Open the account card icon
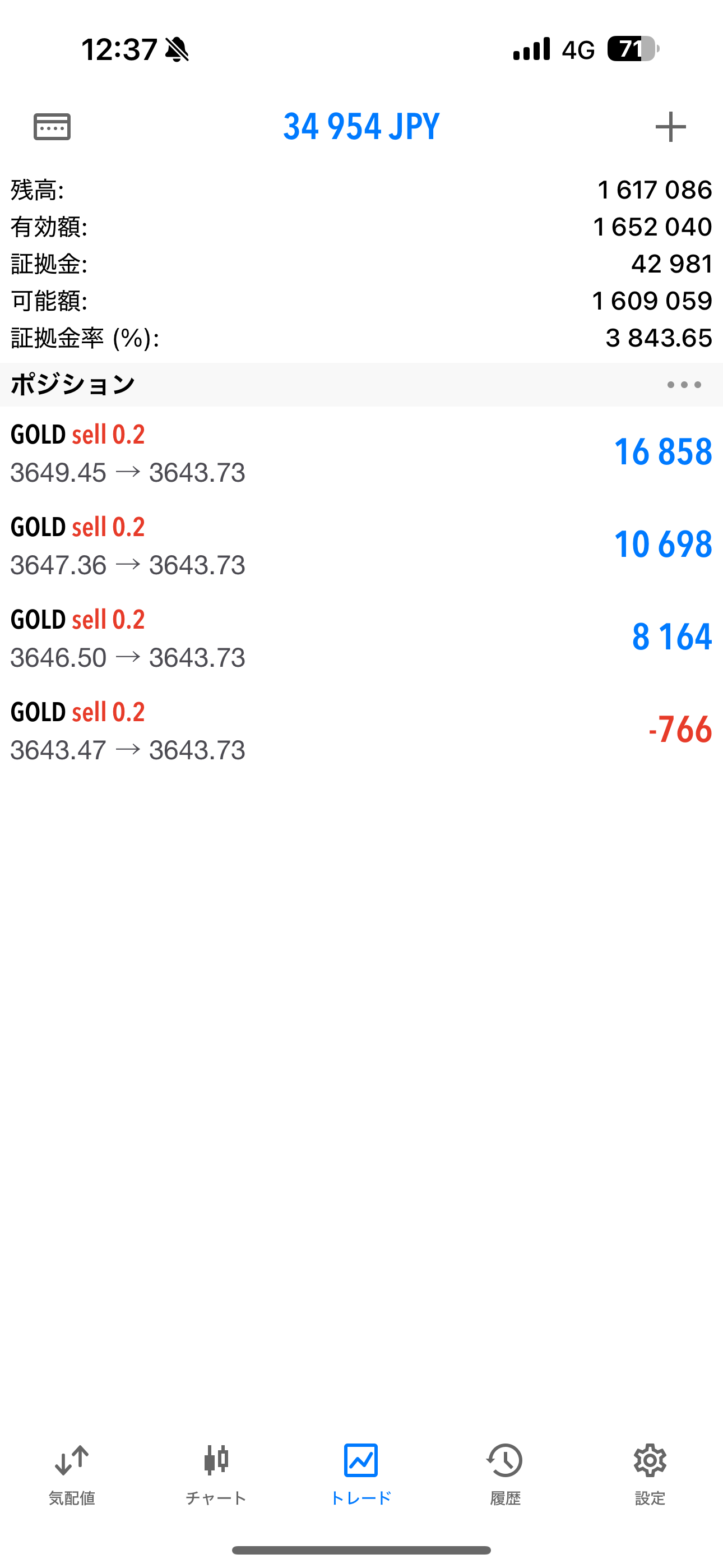Viewport: 723px width, 1568px height. (x=52, y=127)
